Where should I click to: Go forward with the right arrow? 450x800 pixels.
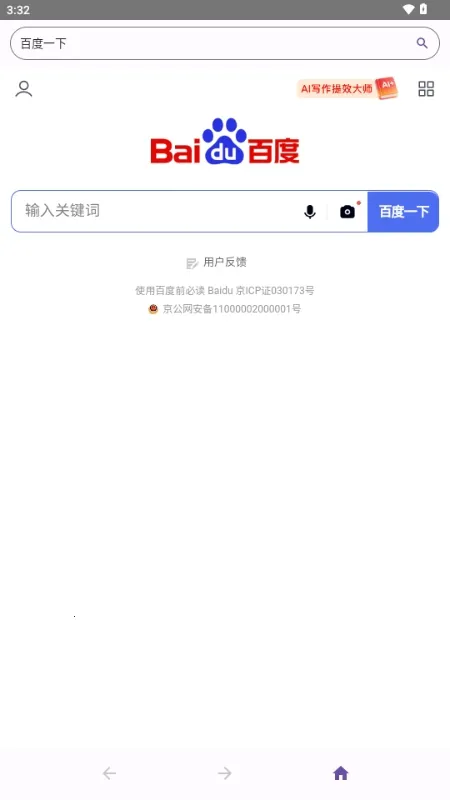point(224,773)
